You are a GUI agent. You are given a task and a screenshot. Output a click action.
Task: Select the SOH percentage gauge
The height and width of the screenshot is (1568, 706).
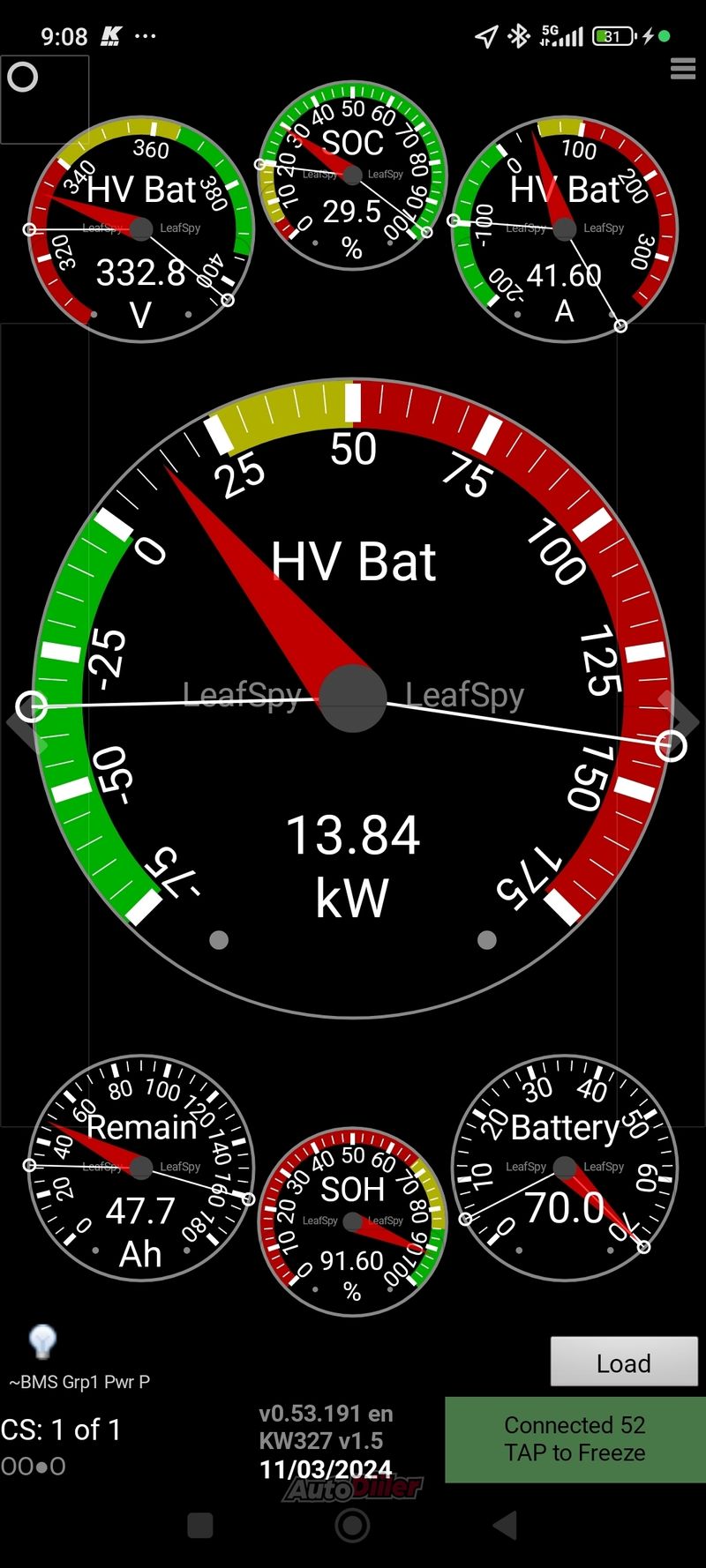352,1221
